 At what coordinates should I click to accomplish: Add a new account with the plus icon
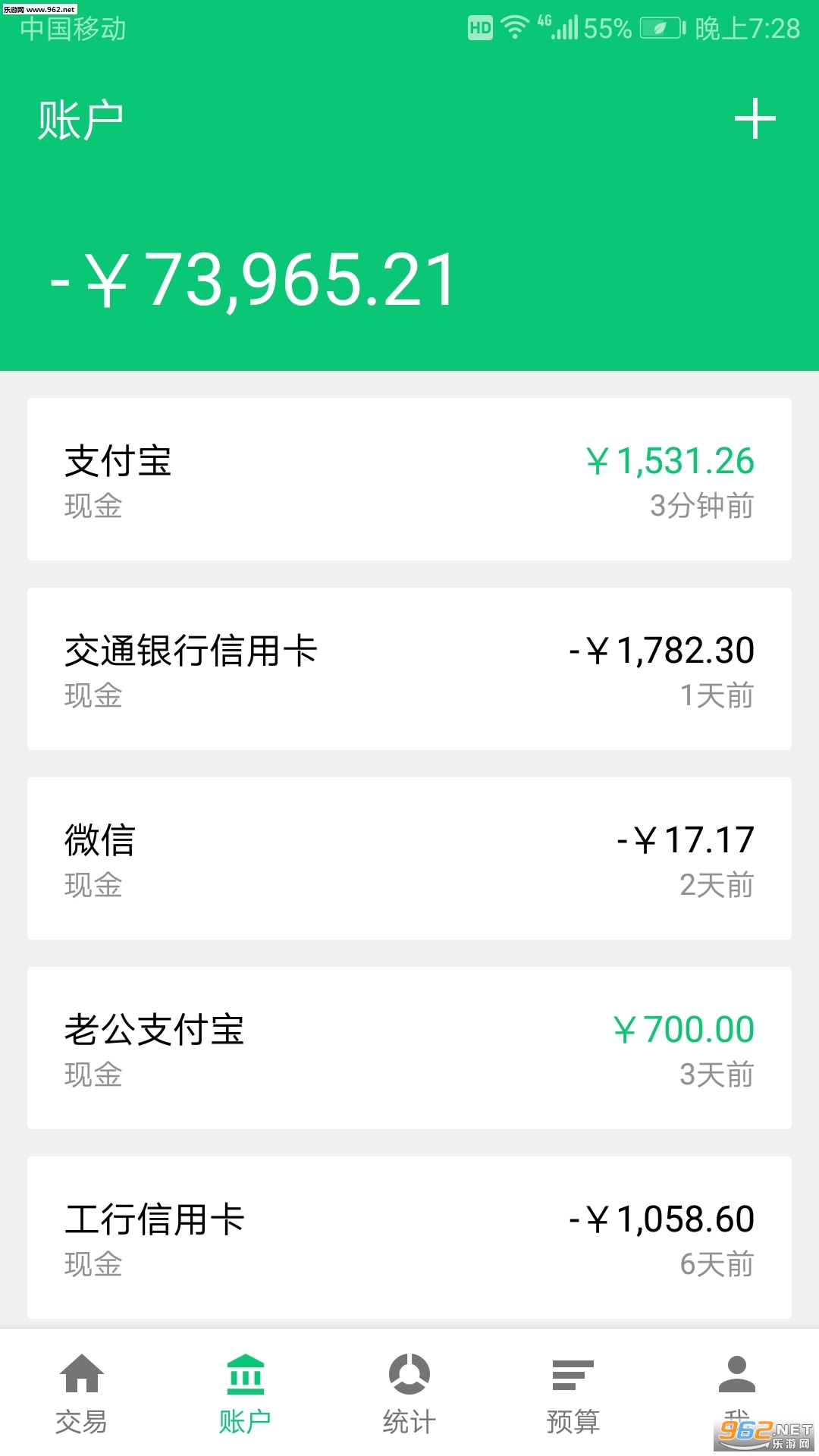pyautogui.click(x=755, y=119)
